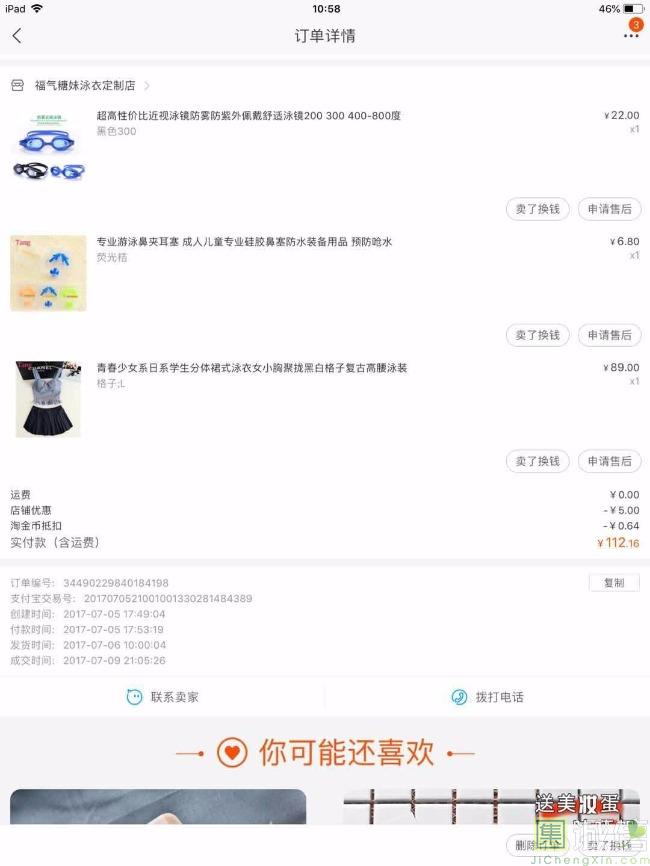Screen dimensions: 650x866
Task: Request 申请售后 for the swimsuit
Action: pos(609,461)
